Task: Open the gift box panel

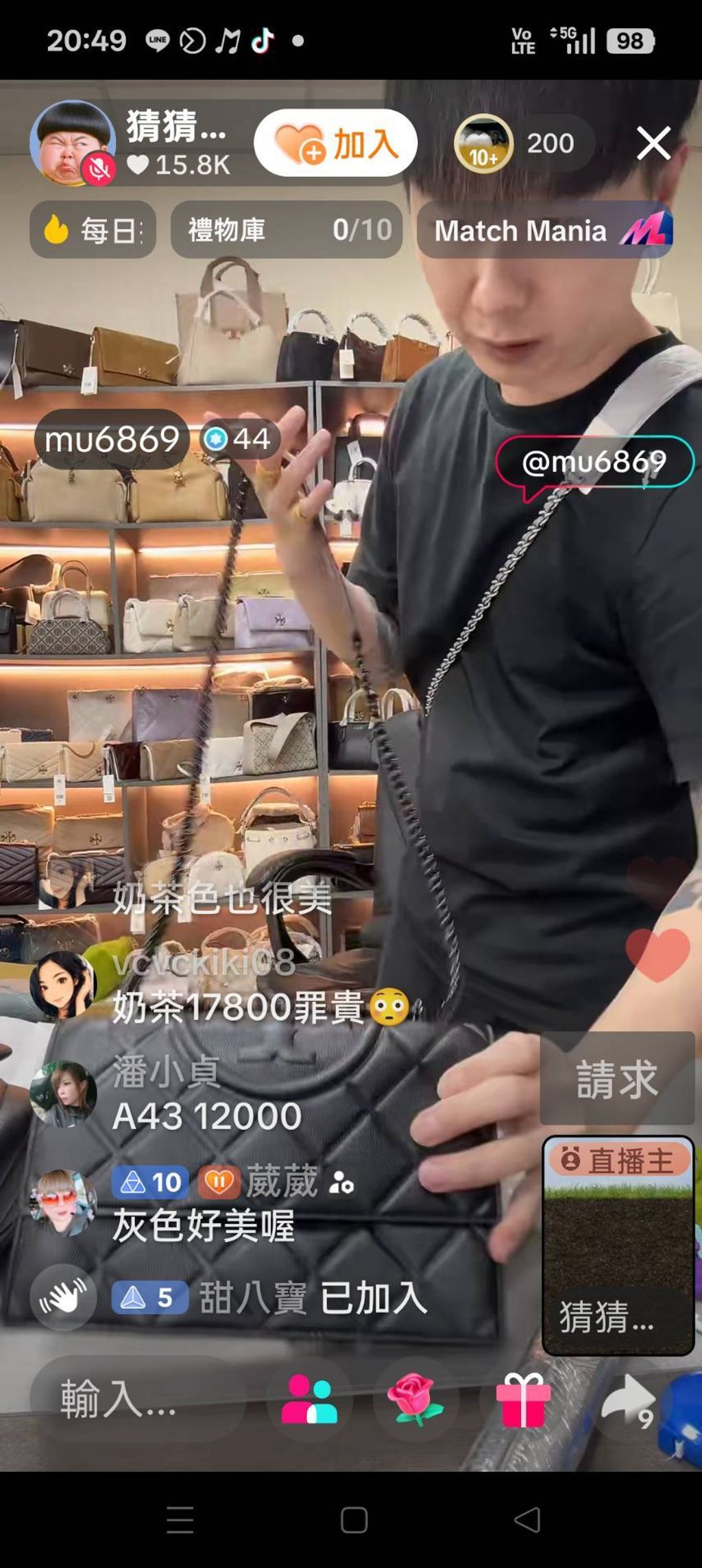Action: tap(523, 1399)
